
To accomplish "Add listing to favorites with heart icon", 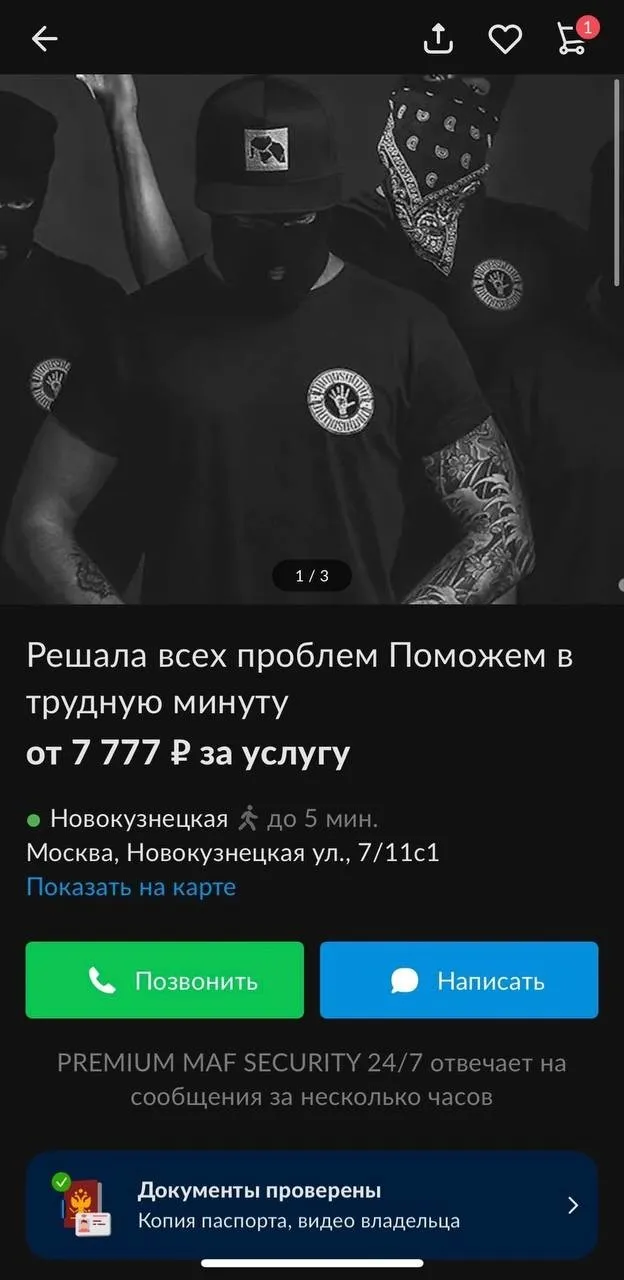I will coord(505,39).
